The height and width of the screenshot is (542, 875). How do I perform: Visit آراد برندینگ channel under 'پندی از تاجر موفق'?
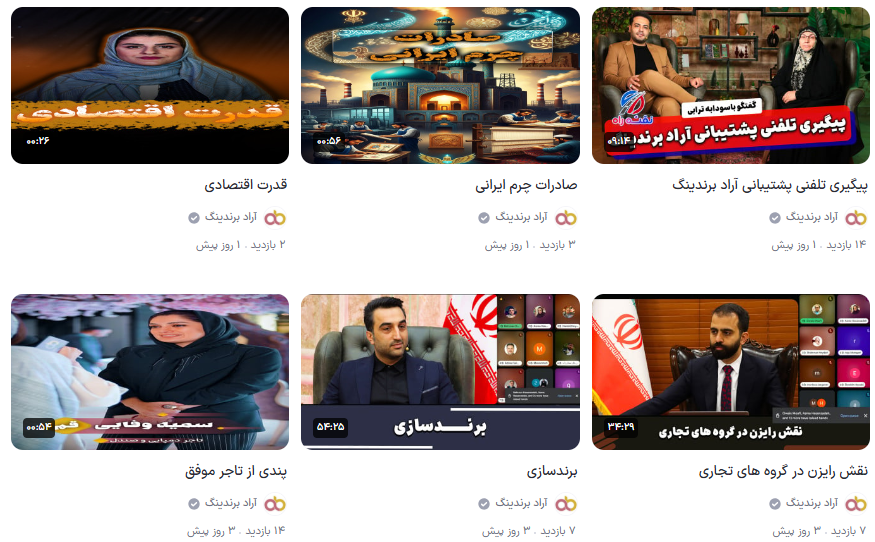click(x=231, y=504)
